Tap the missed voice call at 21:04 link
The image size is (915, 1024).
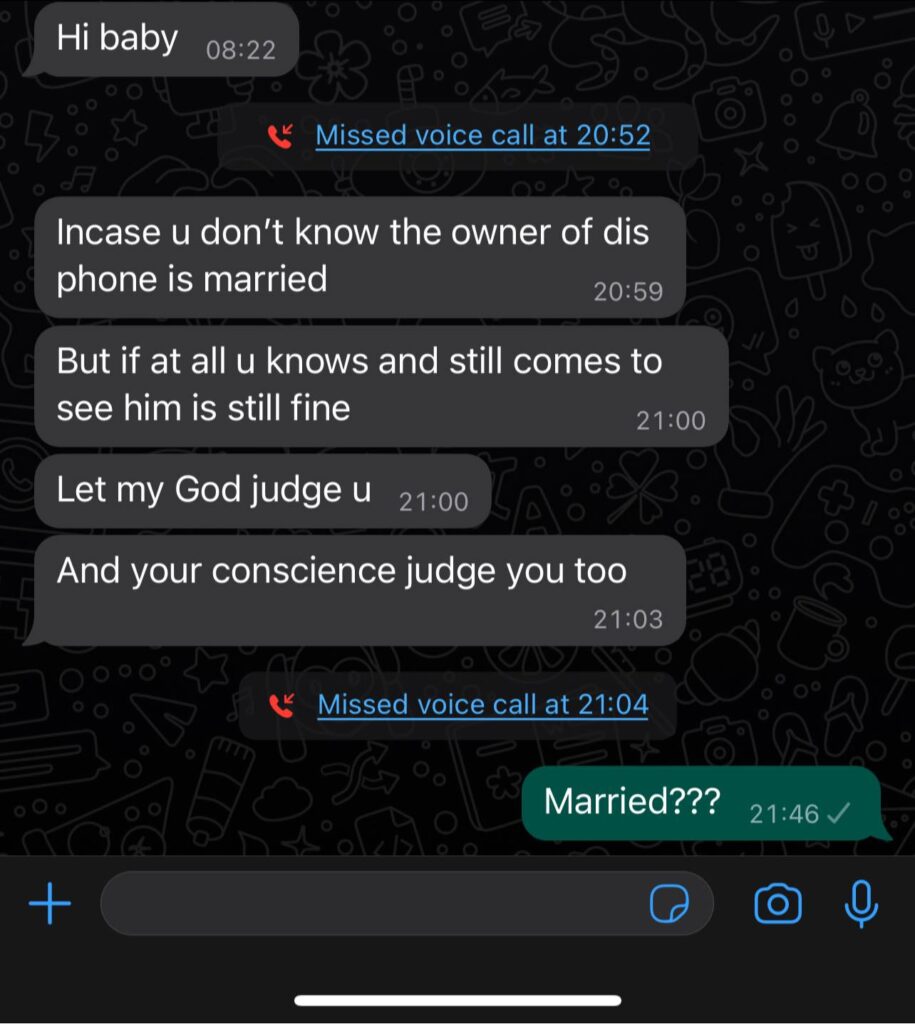482,704
